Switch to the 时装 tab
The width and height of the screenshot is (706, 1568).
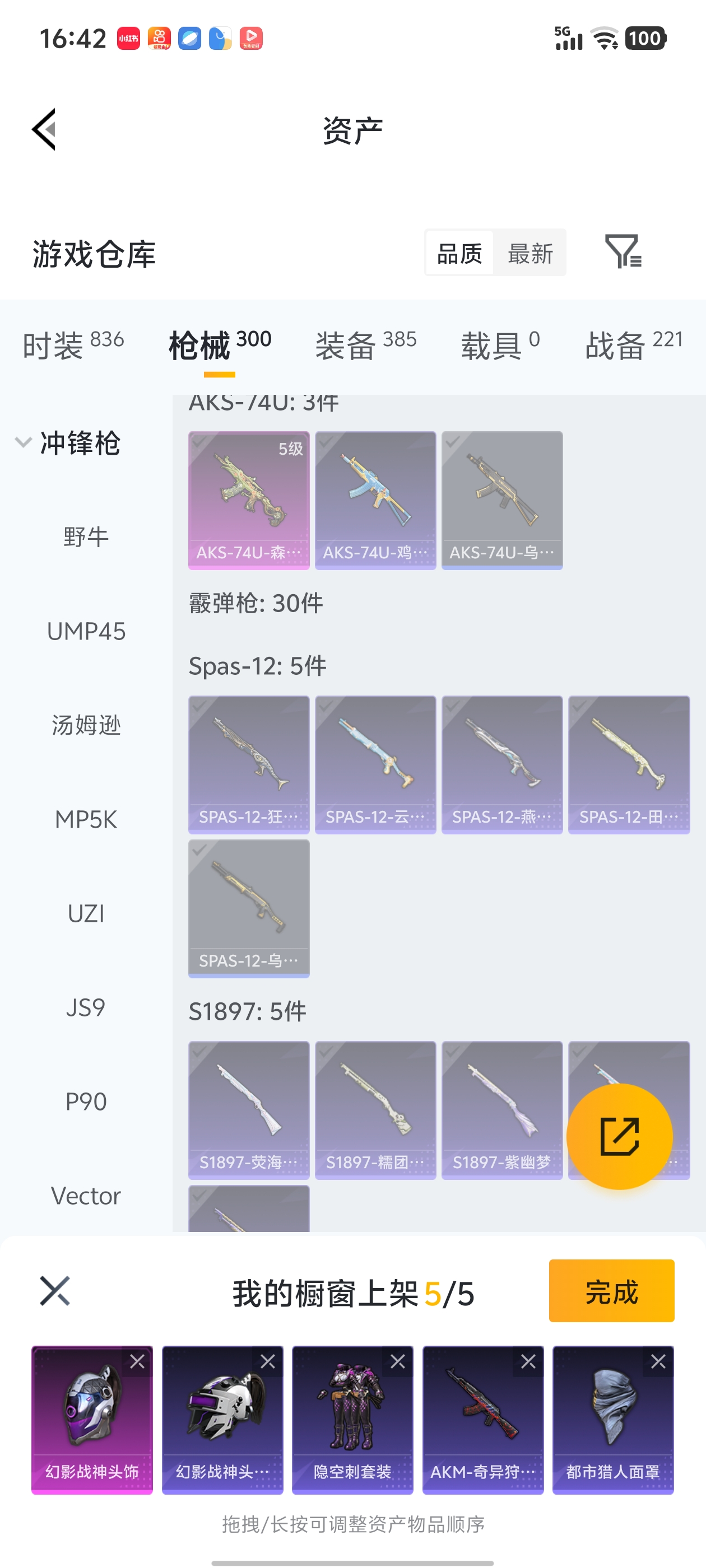pos(73,344)
